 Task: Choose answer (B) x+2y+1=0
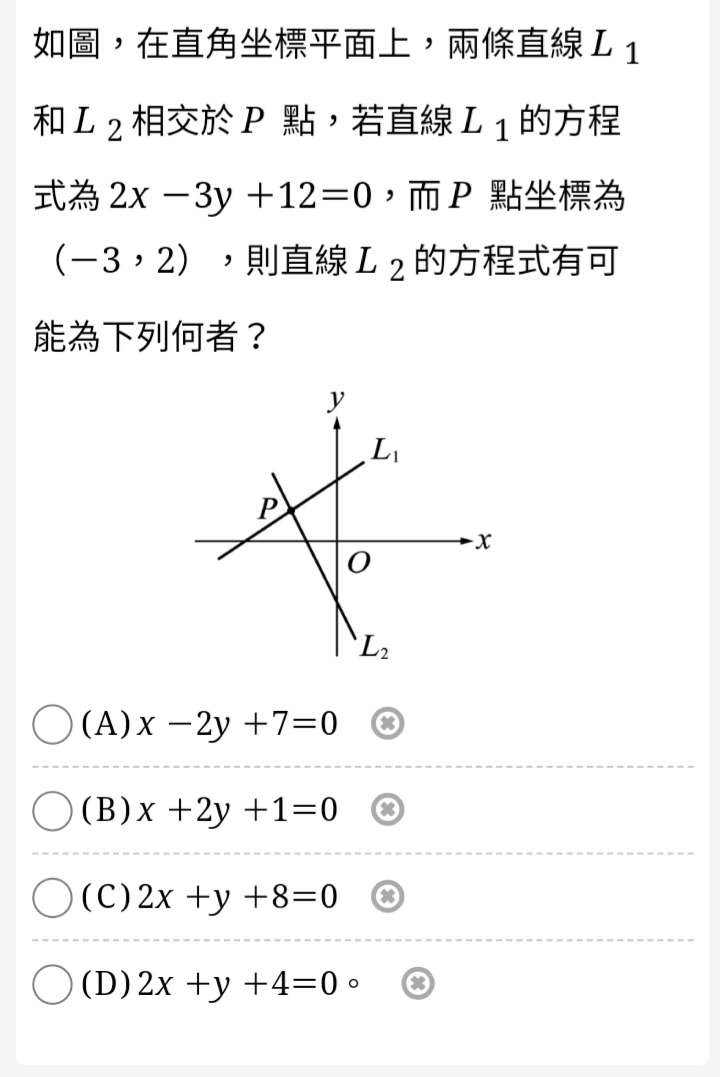[52, 810]
